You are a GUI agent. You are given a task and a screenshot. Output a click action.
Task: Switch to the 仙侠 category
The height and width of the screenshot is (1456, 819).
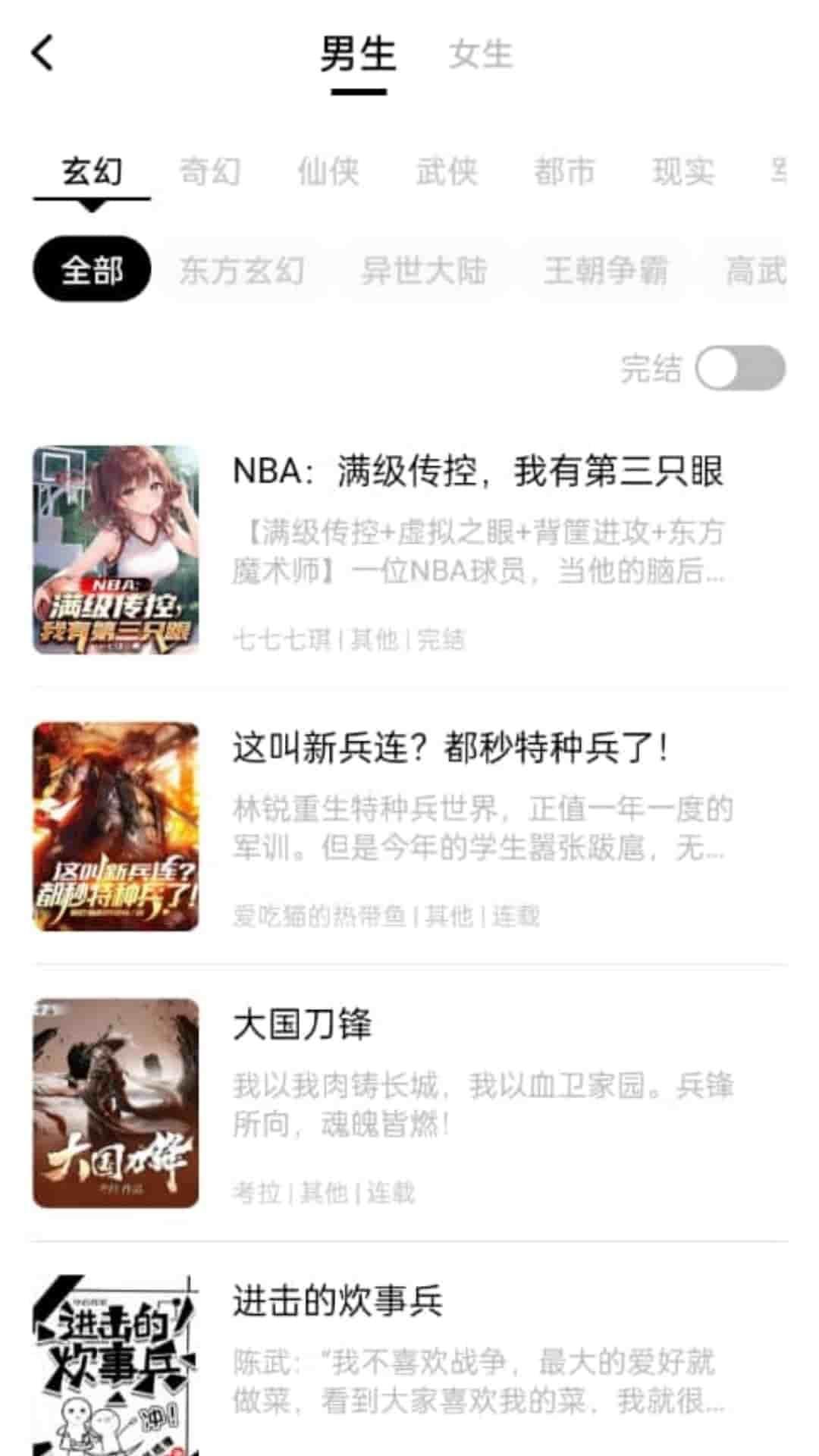point(328,171)
